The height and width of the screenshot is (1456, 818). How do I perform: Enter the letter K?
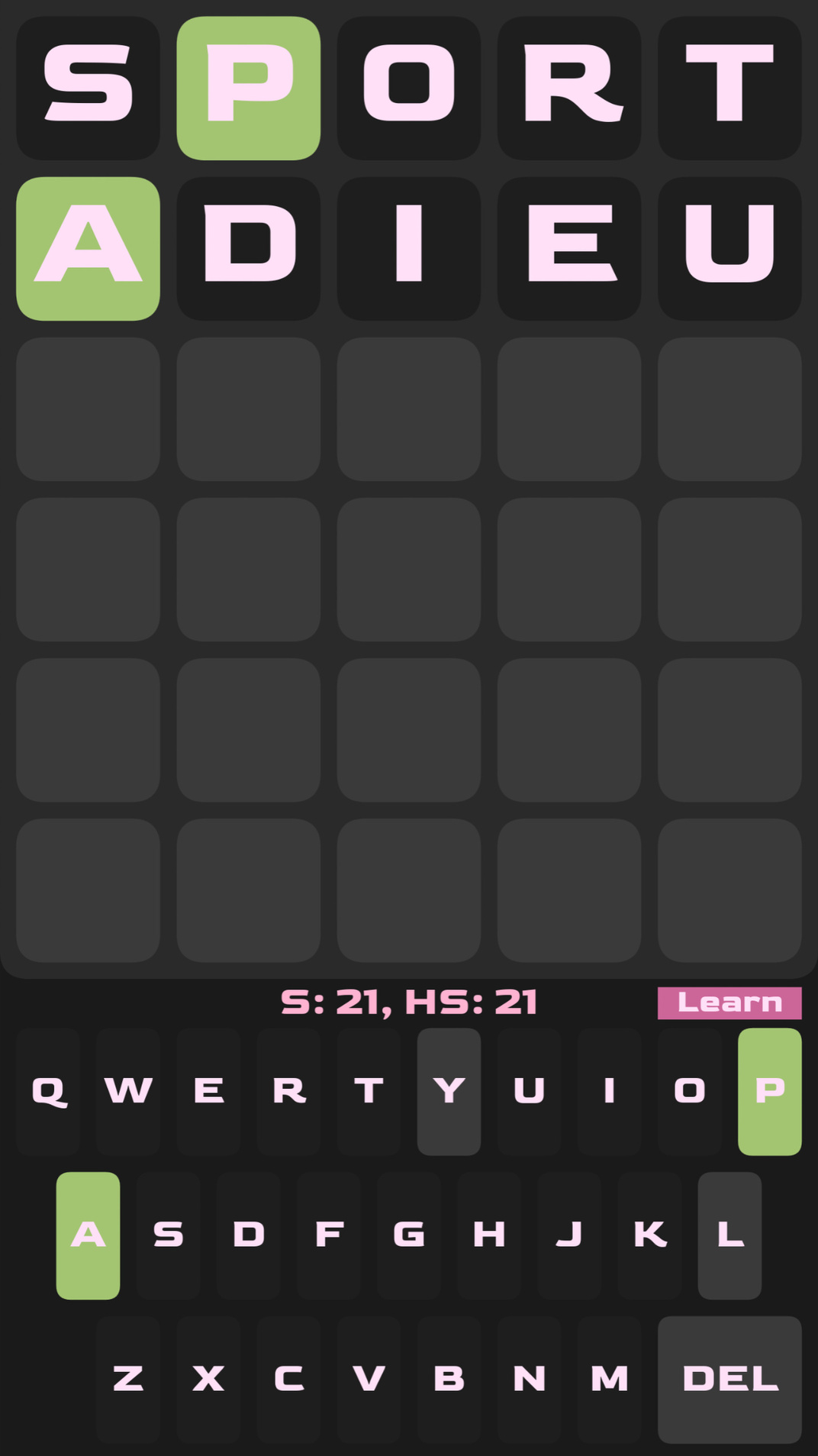pyautogui.click(x=649, y=1235)
